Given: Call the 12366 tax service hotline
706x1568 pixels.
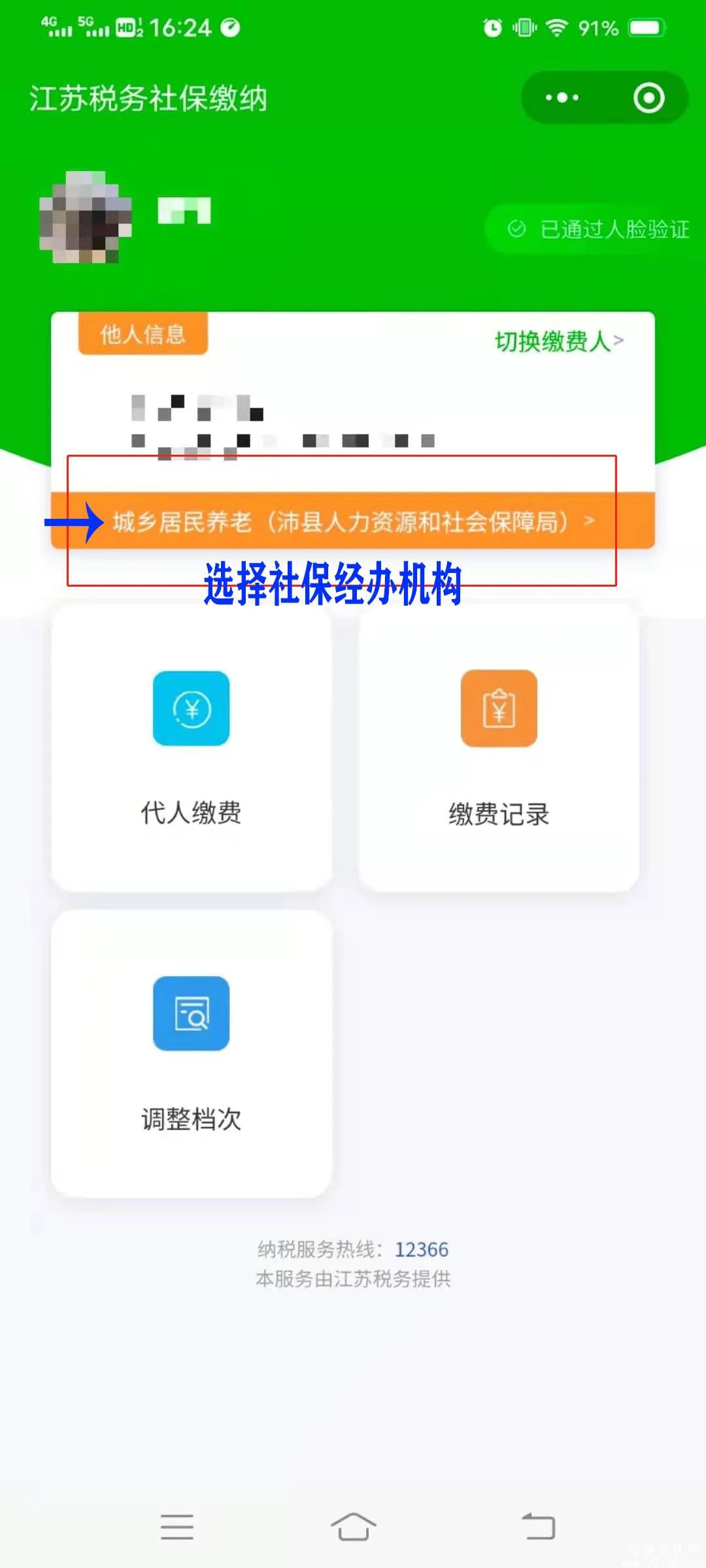Looking at the screenshot, I should click(x=421, y=1249).
